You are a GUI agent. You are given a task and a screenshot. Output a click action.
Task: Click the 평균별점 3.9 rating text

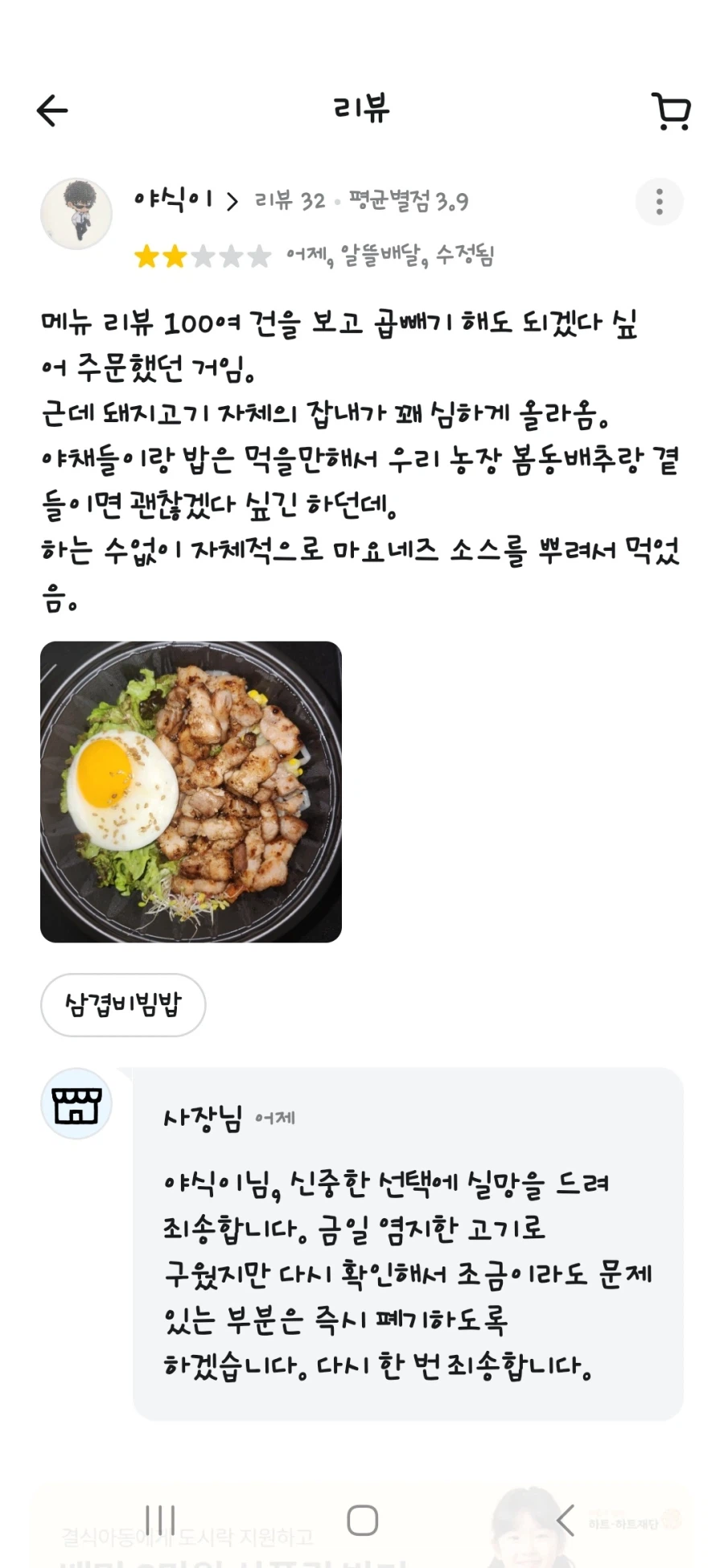coord(406,202)
